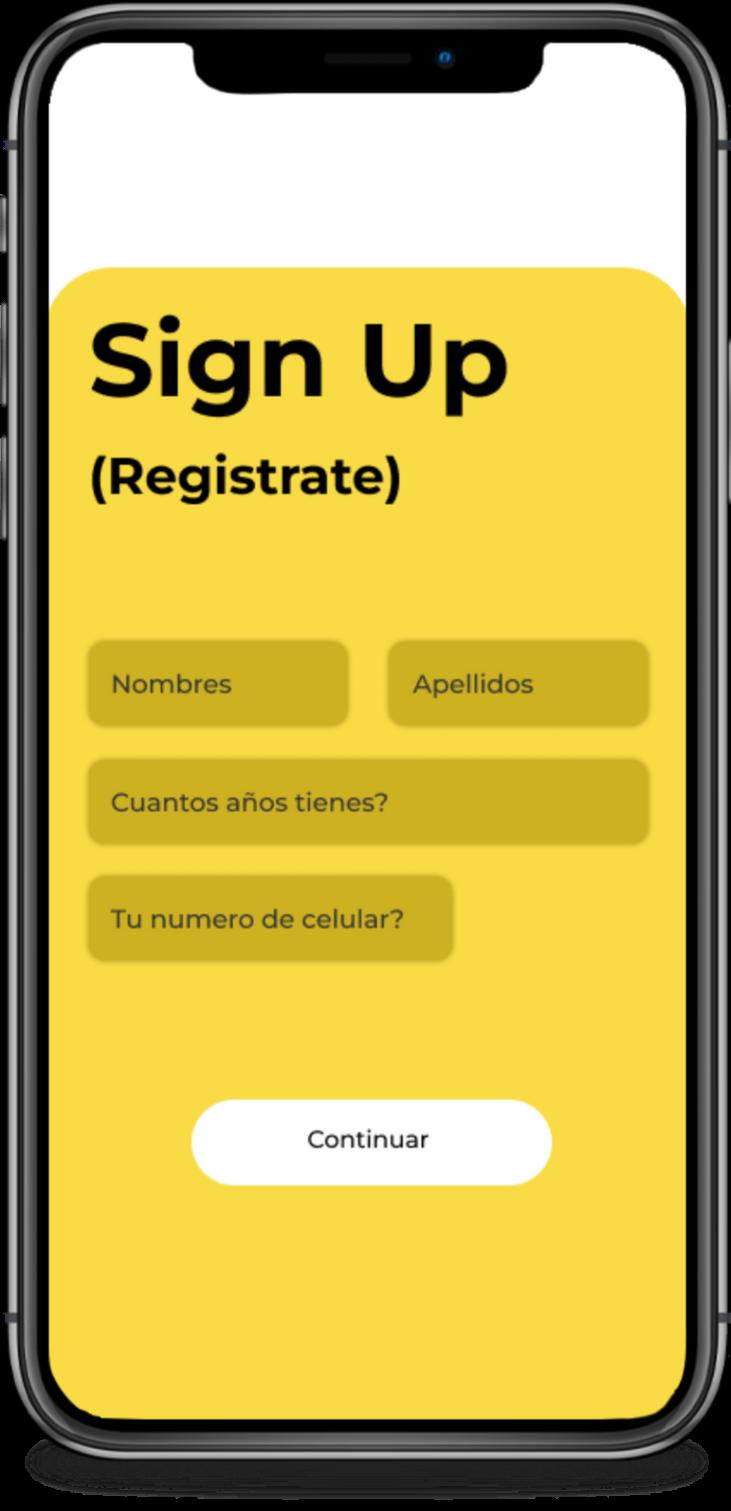
Task: Tap the Nombres input field
Action: pos(218,684)
